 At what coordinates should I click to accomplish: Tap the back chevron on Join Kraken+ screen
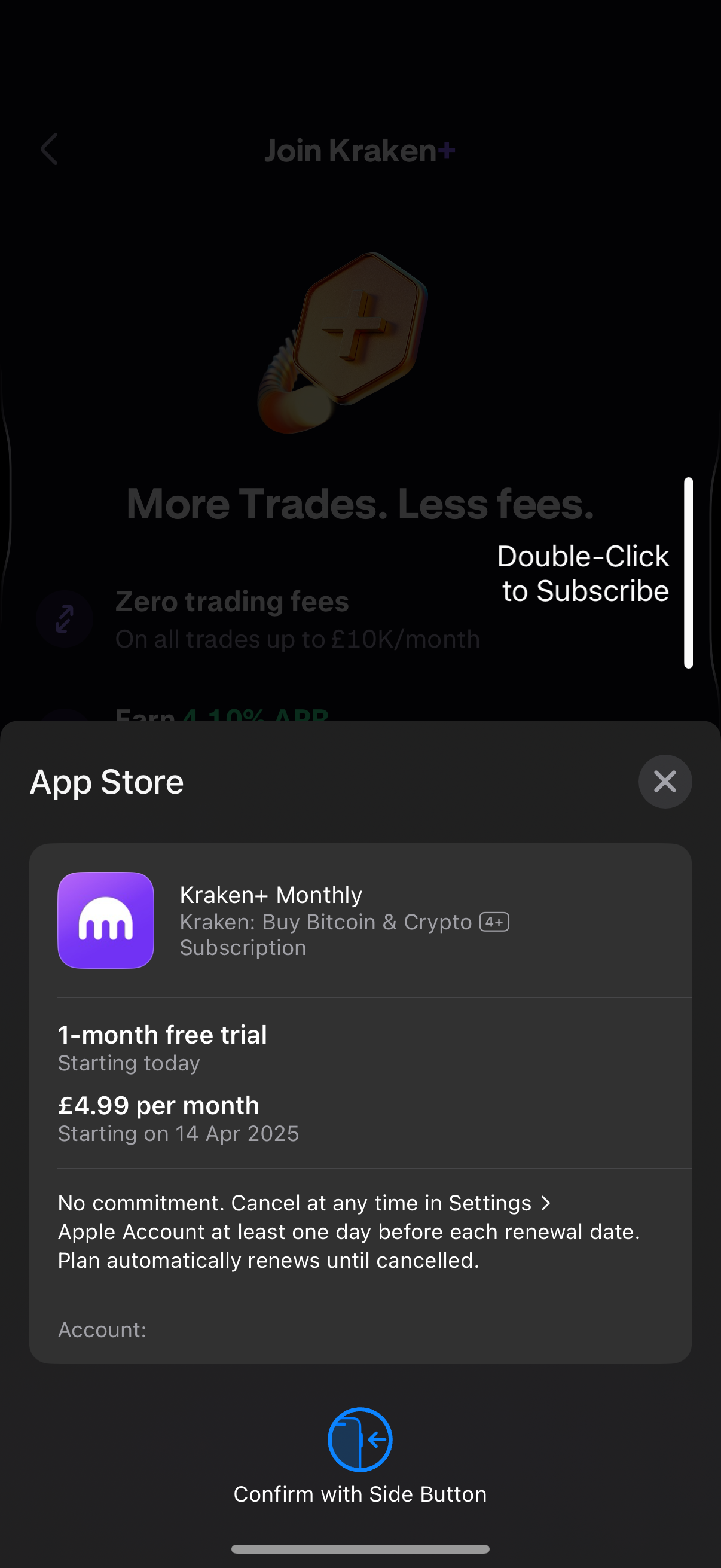click(x=48, y=150)
